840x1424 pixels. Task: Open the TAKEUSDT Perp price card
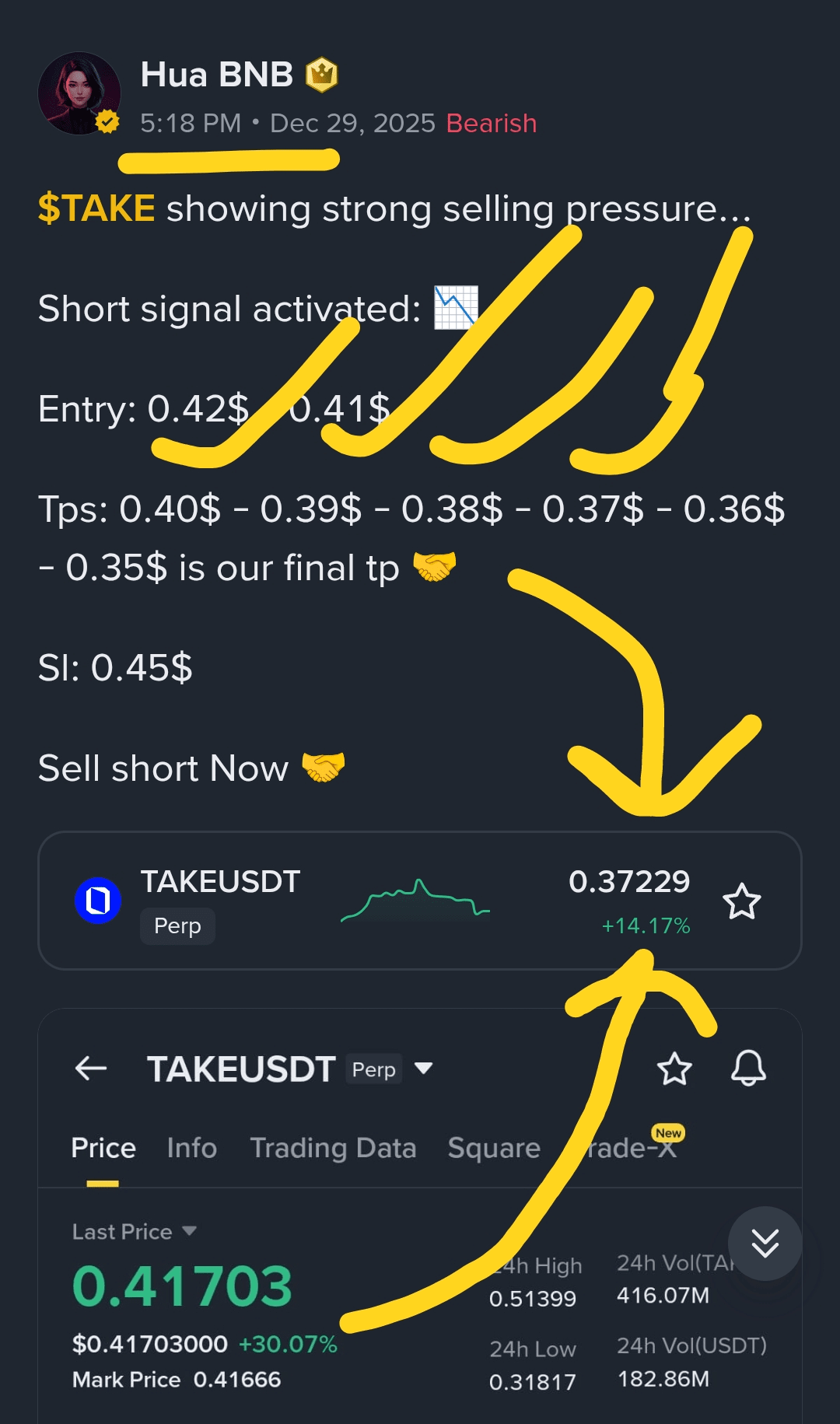[x=420, y=901]
